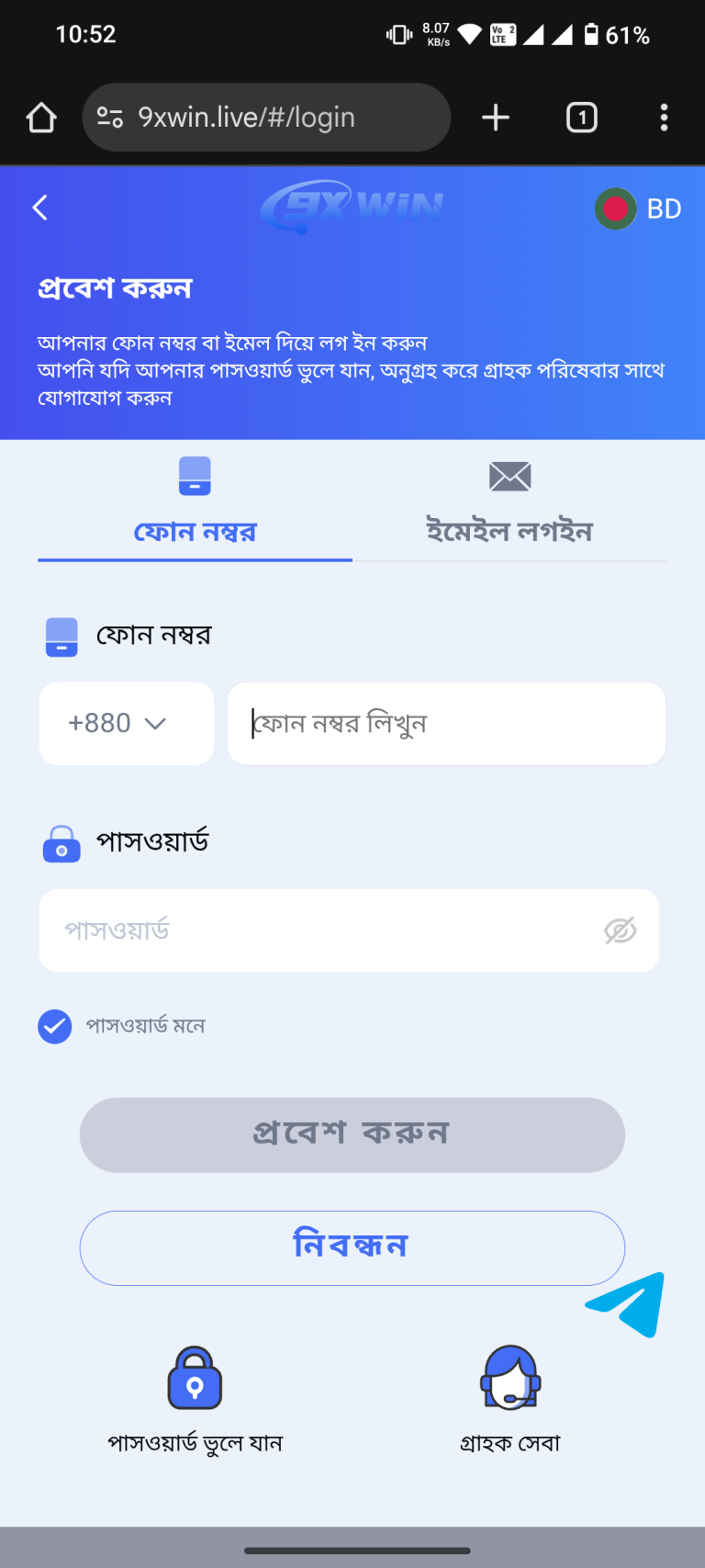Uncheck the পাসওয়ার্ড মনে checkbox
The width and height of the screenshot is (705, 1568).
(55, 1026)
